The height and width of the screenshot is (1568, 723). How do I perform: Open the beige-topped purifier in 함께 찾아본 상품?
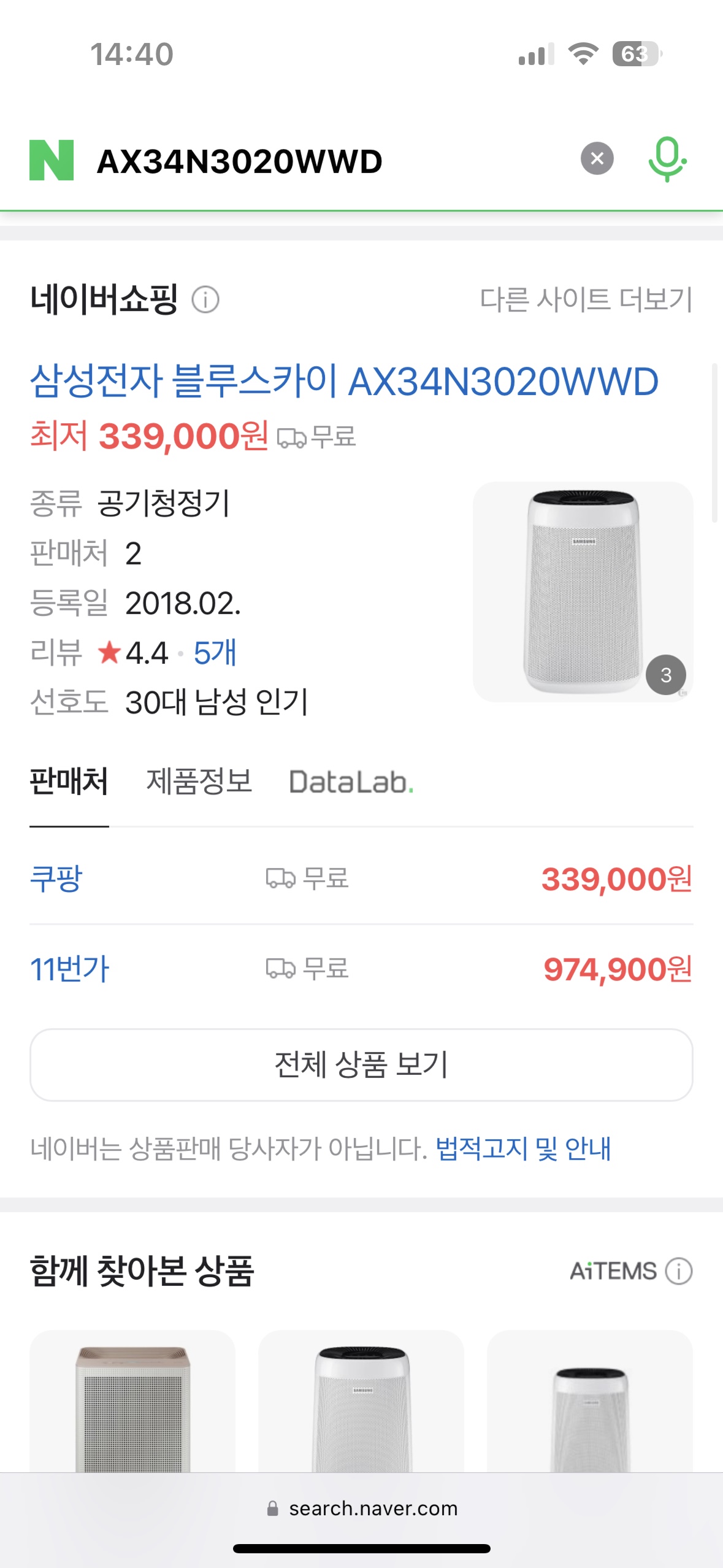point(132,1405)
